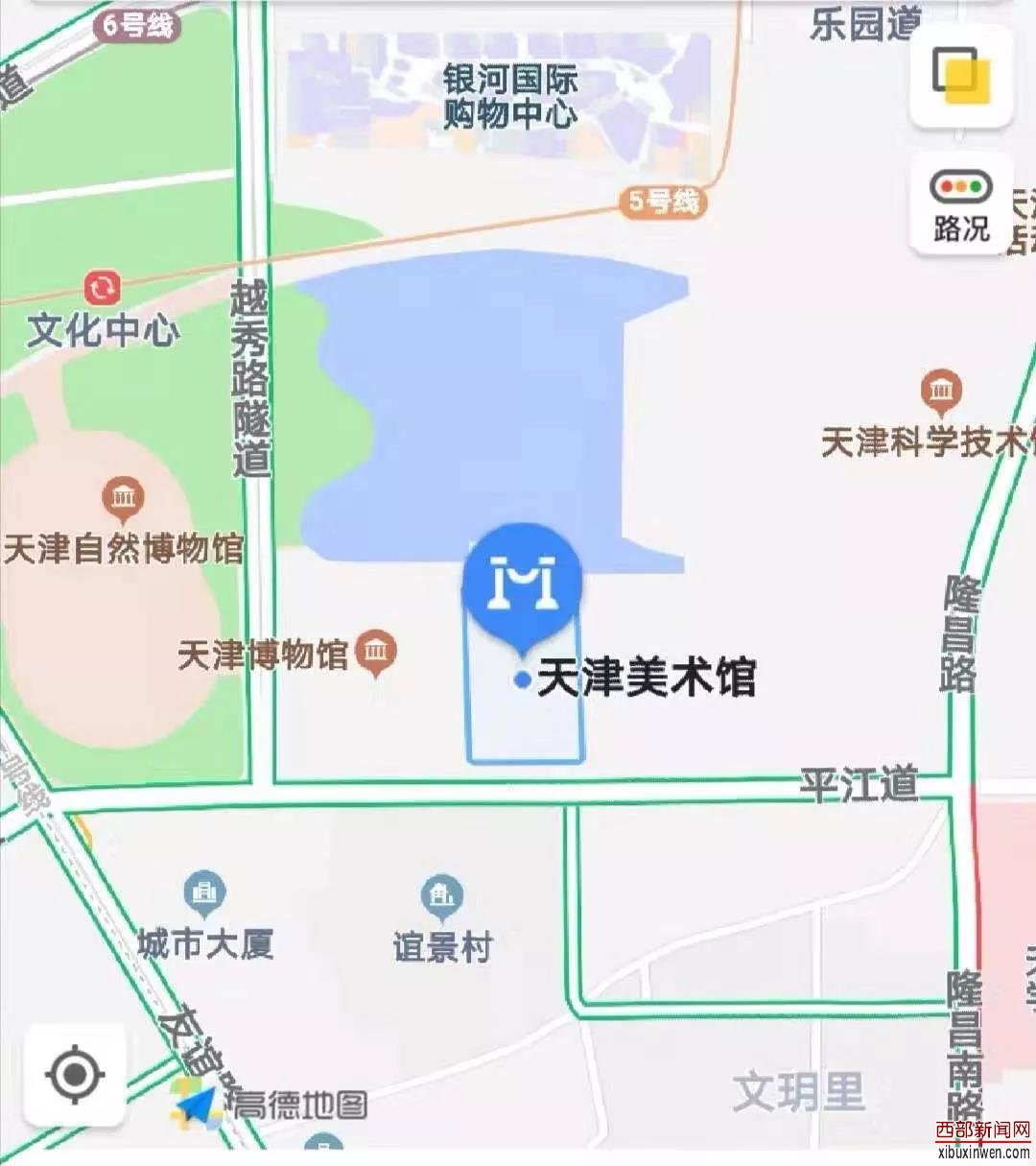This screenshot has height=1166, width=1036.
Task: View the 天津自然博物馆 marker
Action: 123,498
